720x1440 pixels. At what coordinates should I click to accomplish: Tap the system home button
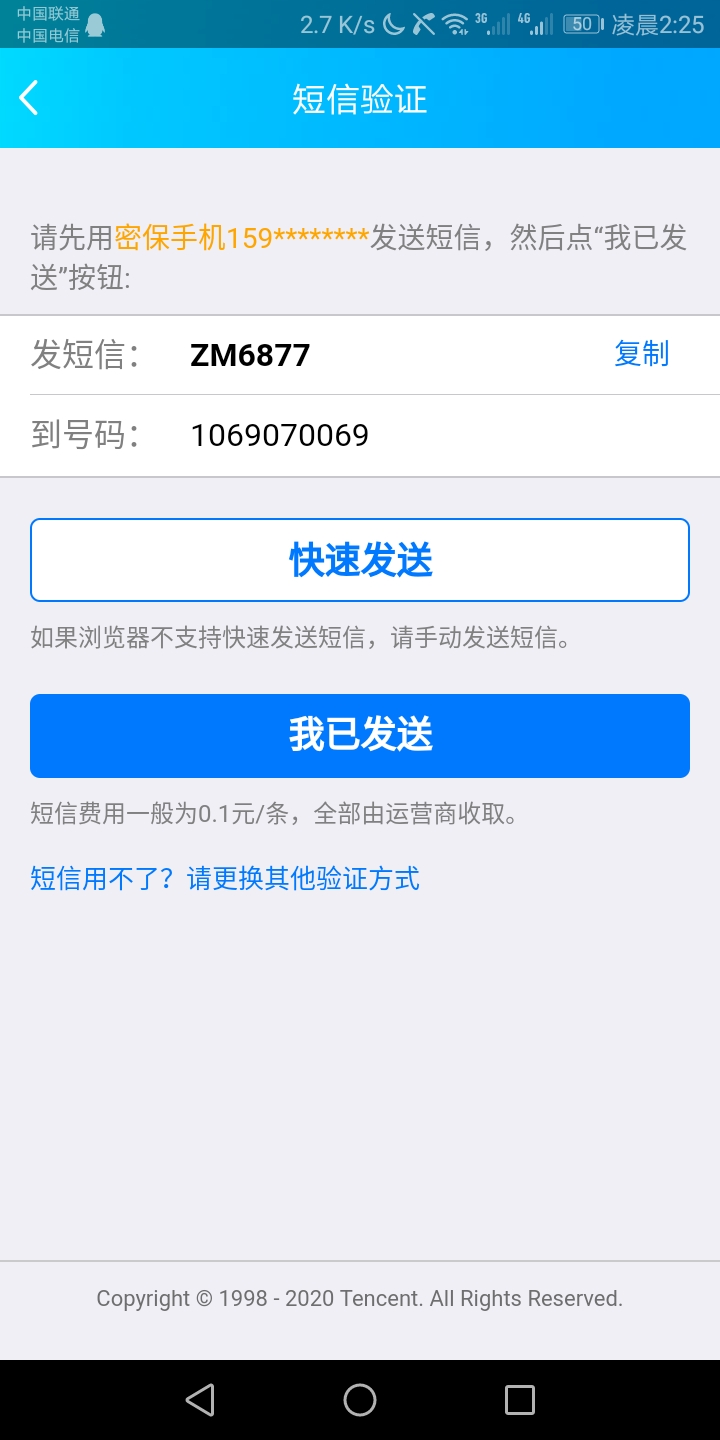pos(360,1400)
